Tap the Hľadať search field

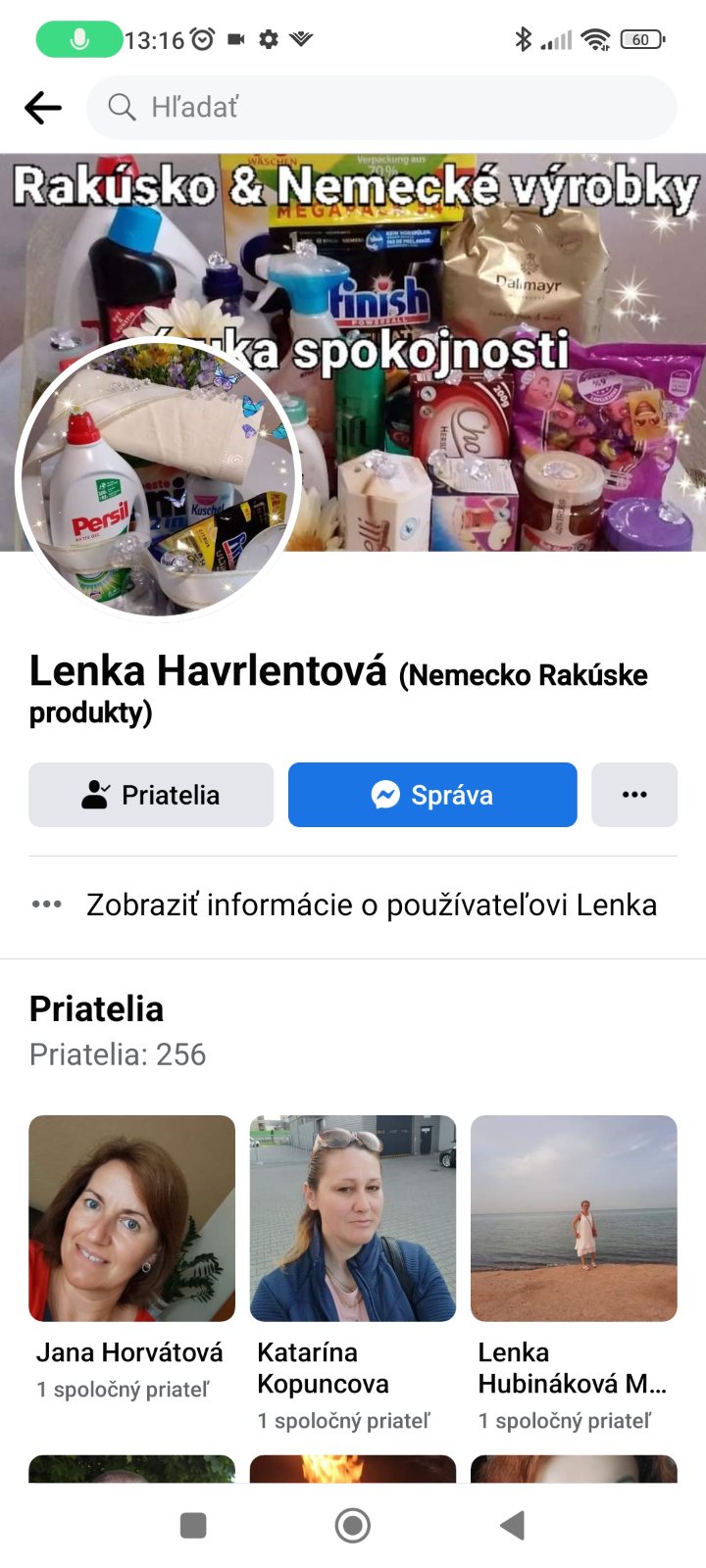click(382, 108)
